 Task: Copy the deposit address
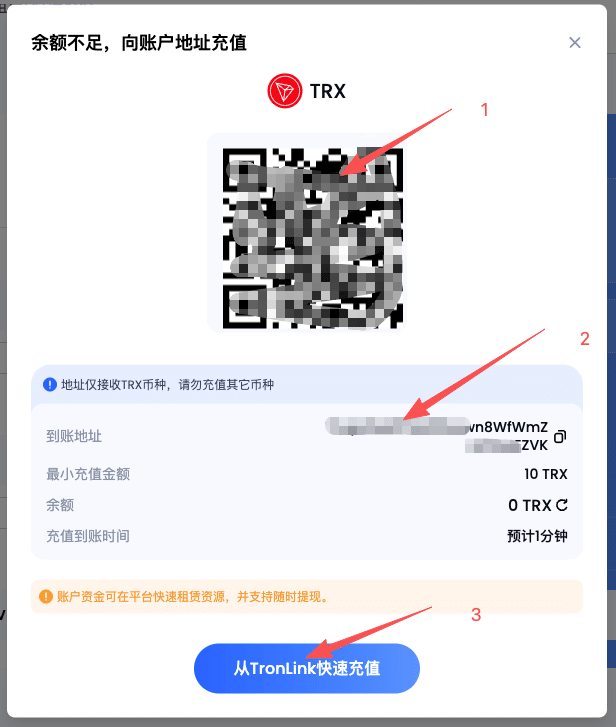[x=561, y=437]
